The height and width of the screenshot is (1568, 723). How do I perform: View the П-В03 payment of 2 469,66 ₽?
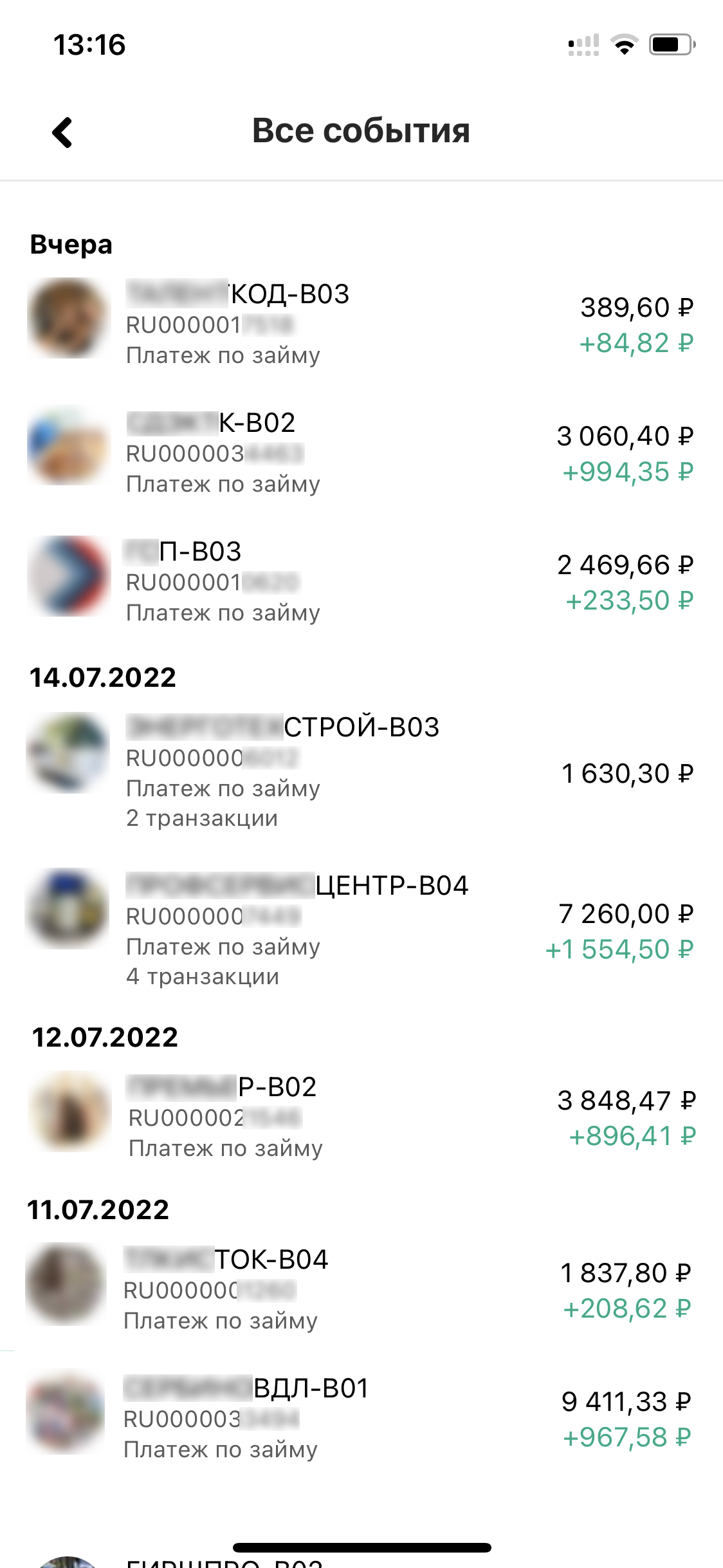click(x=360, y=581)
